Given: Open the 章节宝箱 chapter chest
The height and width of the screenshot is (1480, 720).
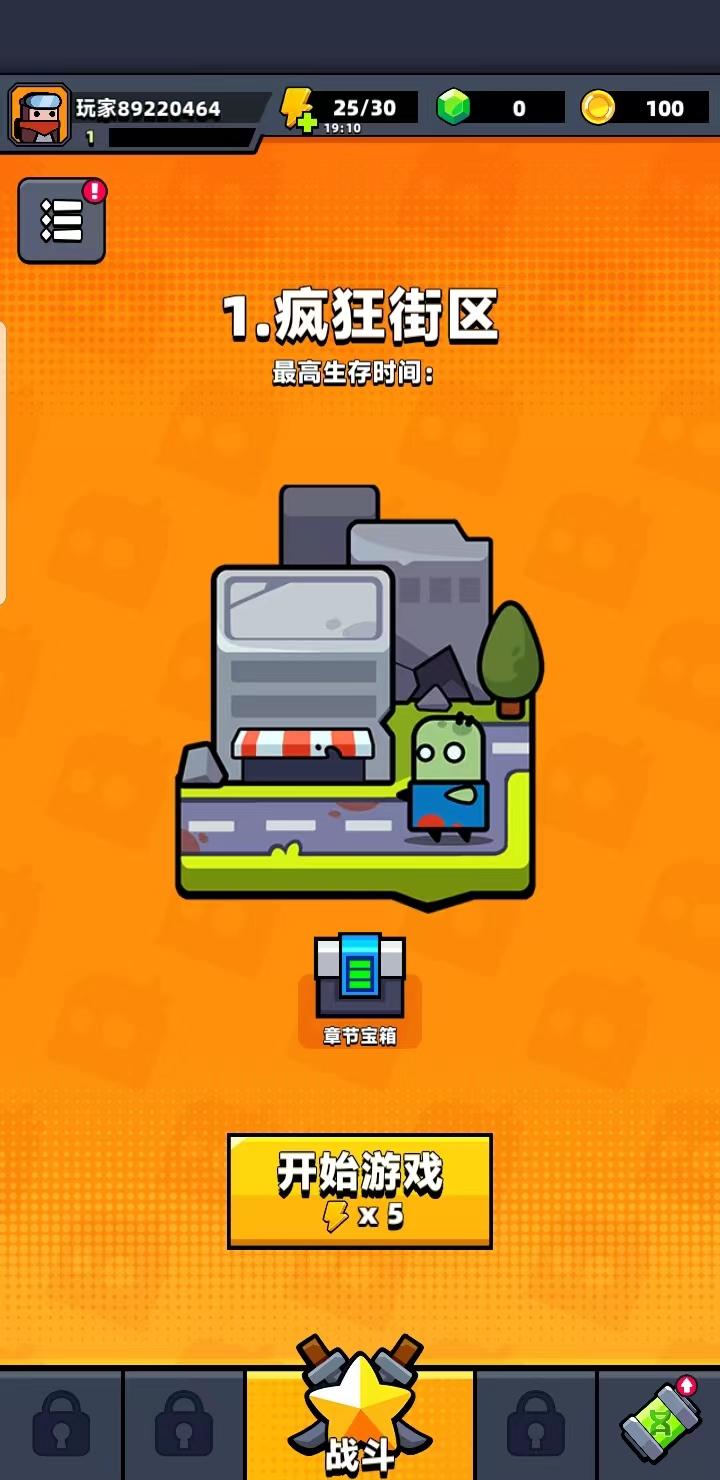Looking at the screenshot, I should click(x=360, y=990).
